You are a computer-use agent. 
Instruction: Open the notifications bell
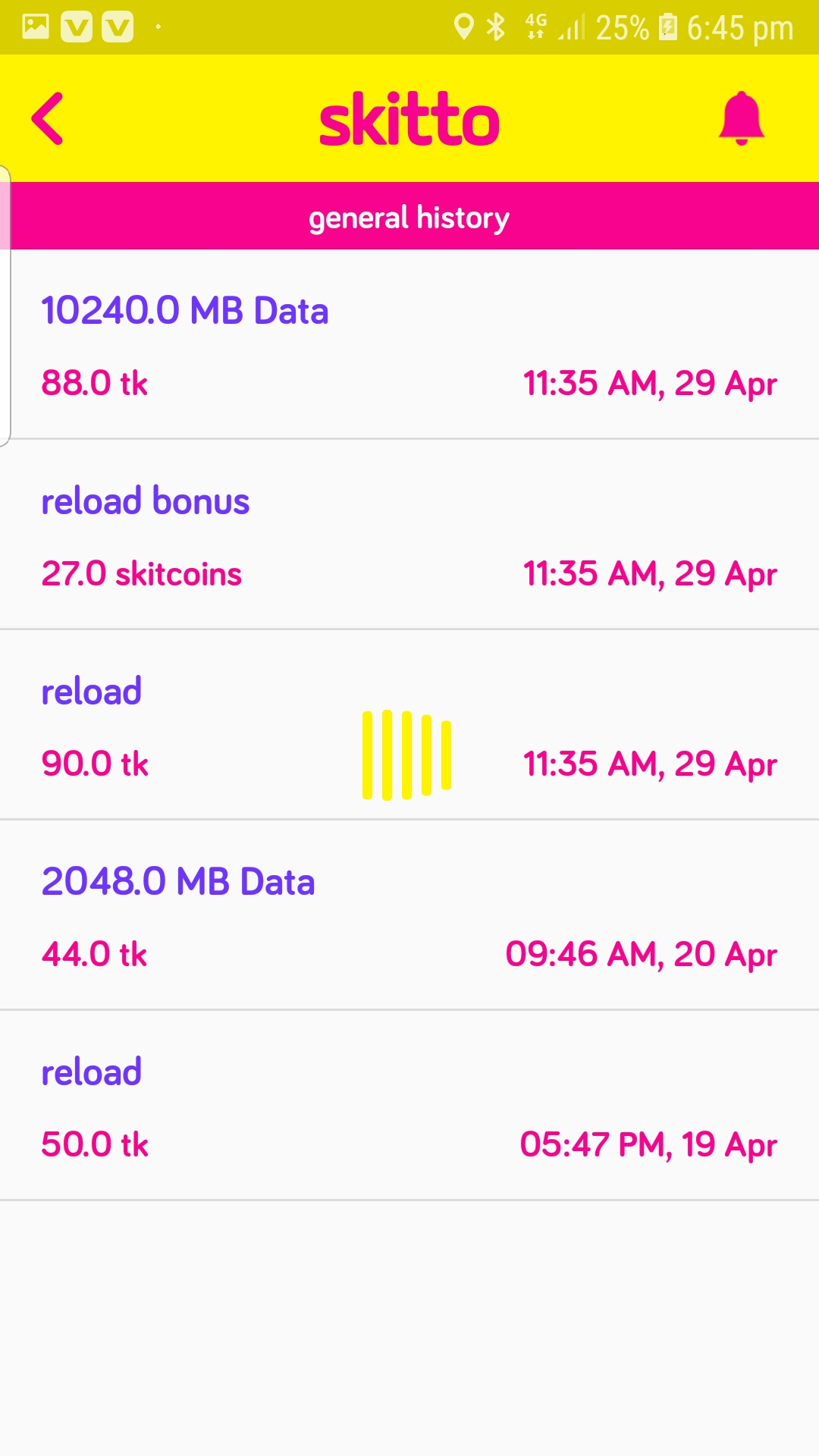pos(741,118)
